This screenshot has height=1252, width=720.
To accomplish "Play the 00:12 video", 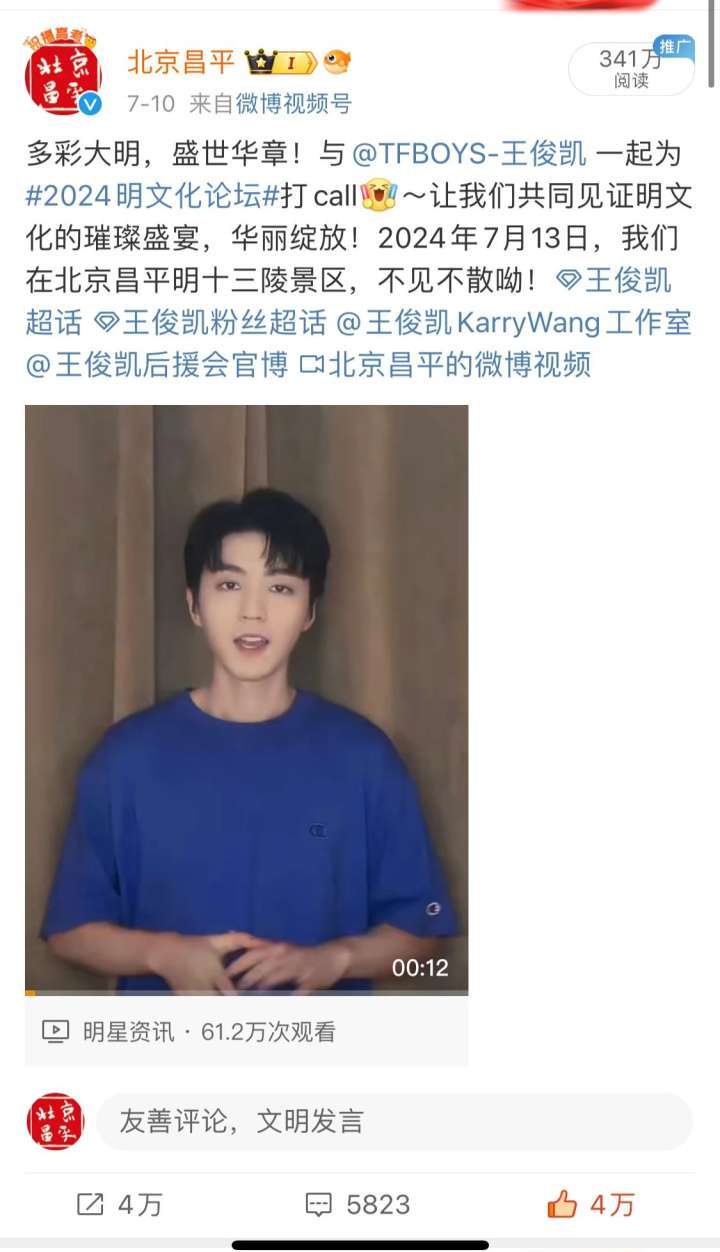I will (246, 699).
